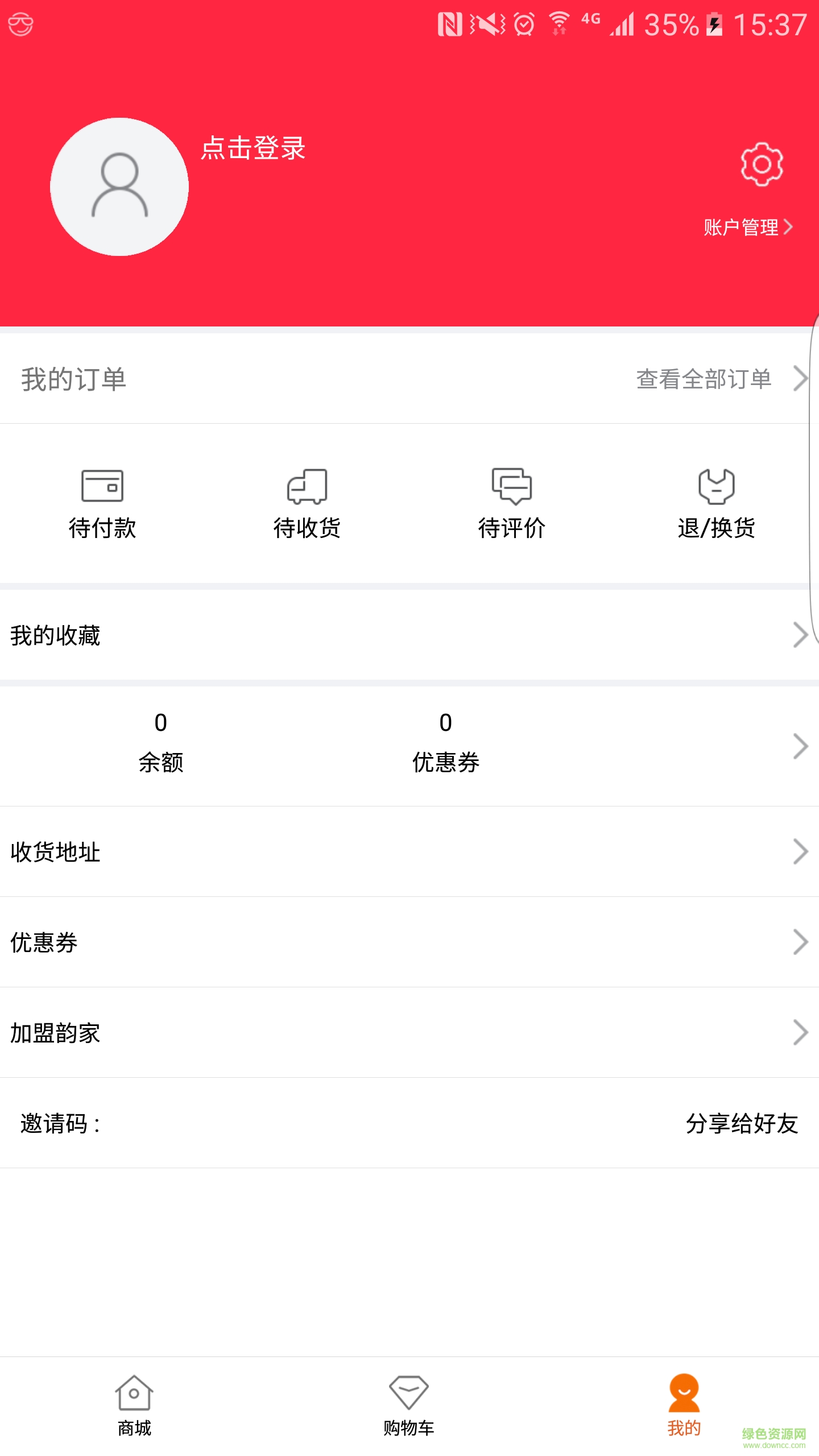819x1456 pixels.
Task: Tap 分享给好友 to share invite code
Action: click(742, 1124)
